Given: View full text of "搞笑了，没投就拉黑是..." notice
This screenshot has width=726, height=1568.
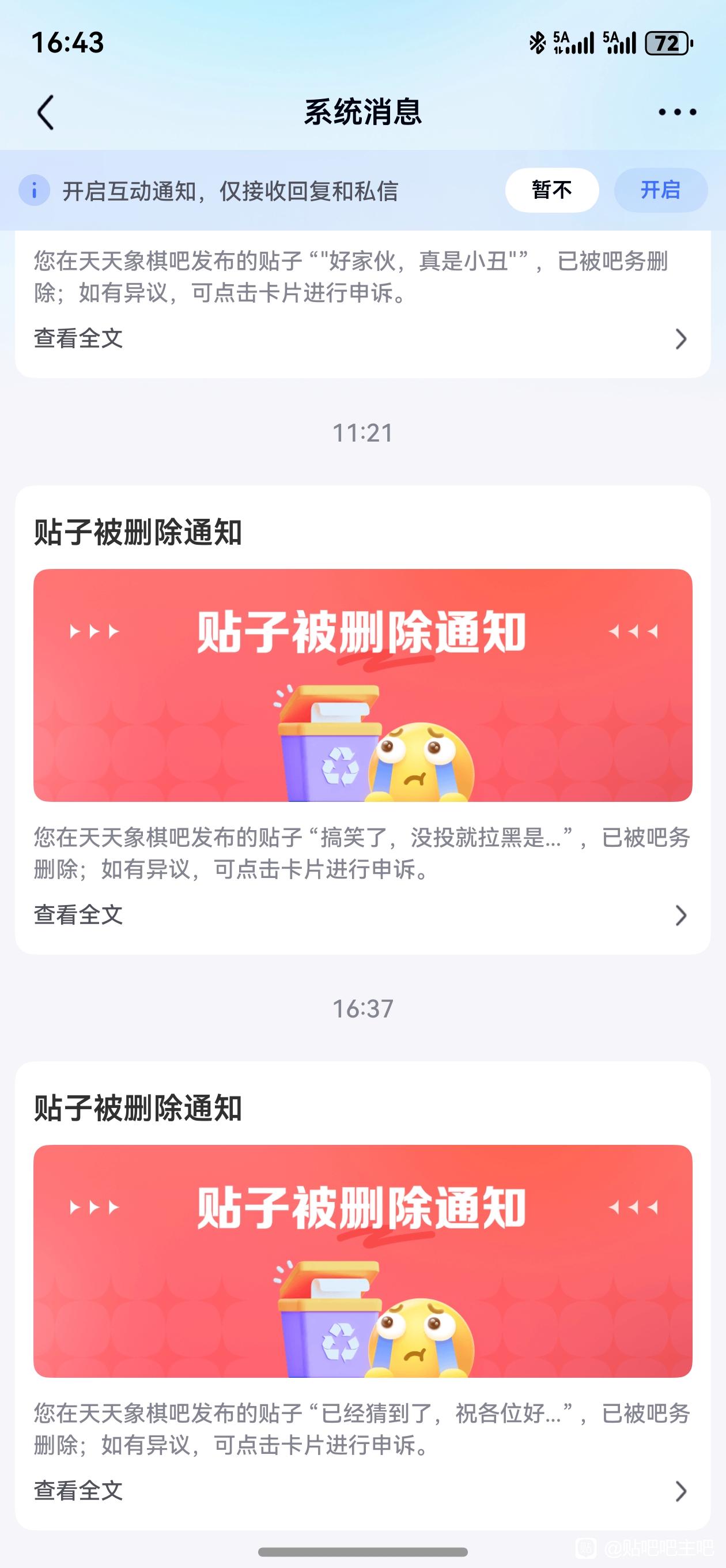Looking at the screenshot, I should (362, 915).
